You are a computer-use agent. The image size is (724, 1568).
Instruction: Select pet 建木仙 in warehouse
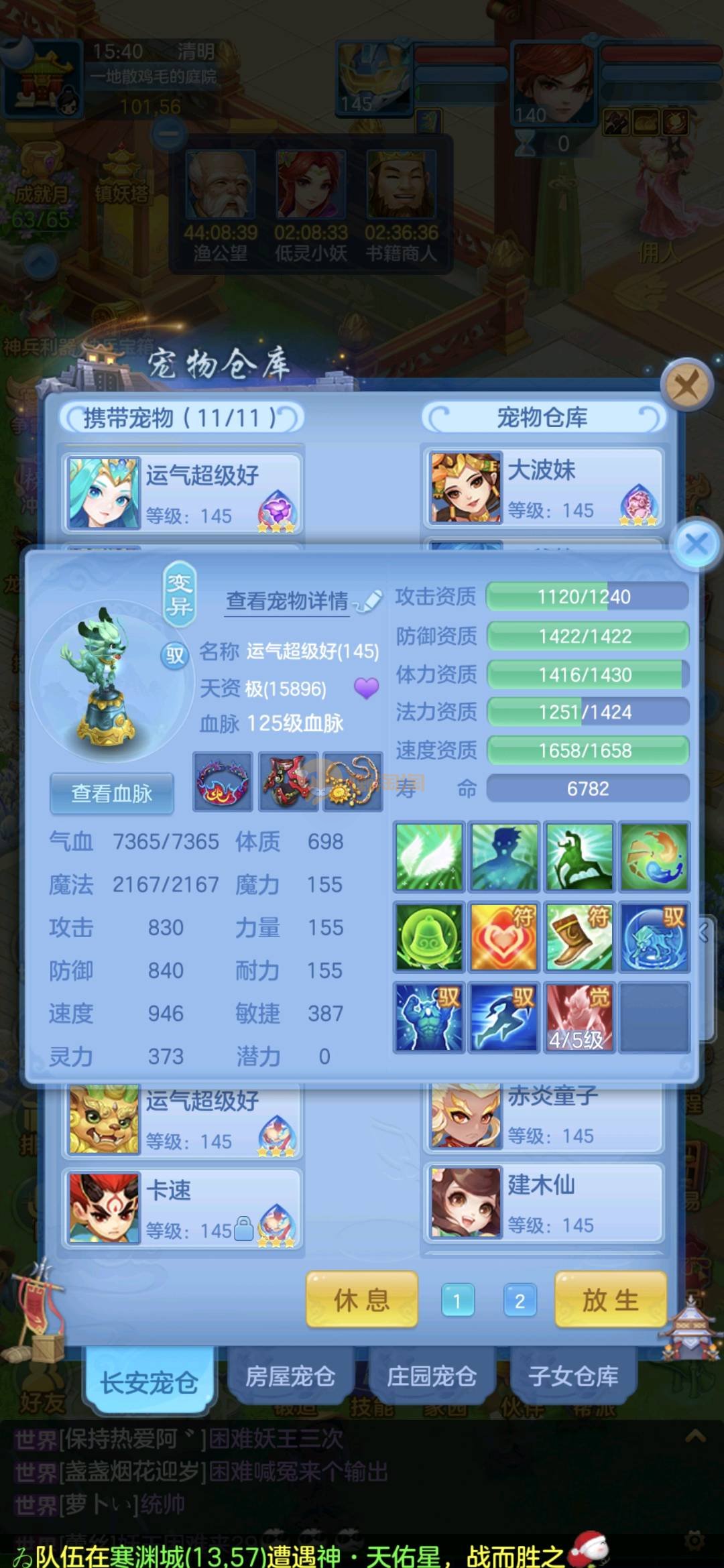coord(543,1203)
